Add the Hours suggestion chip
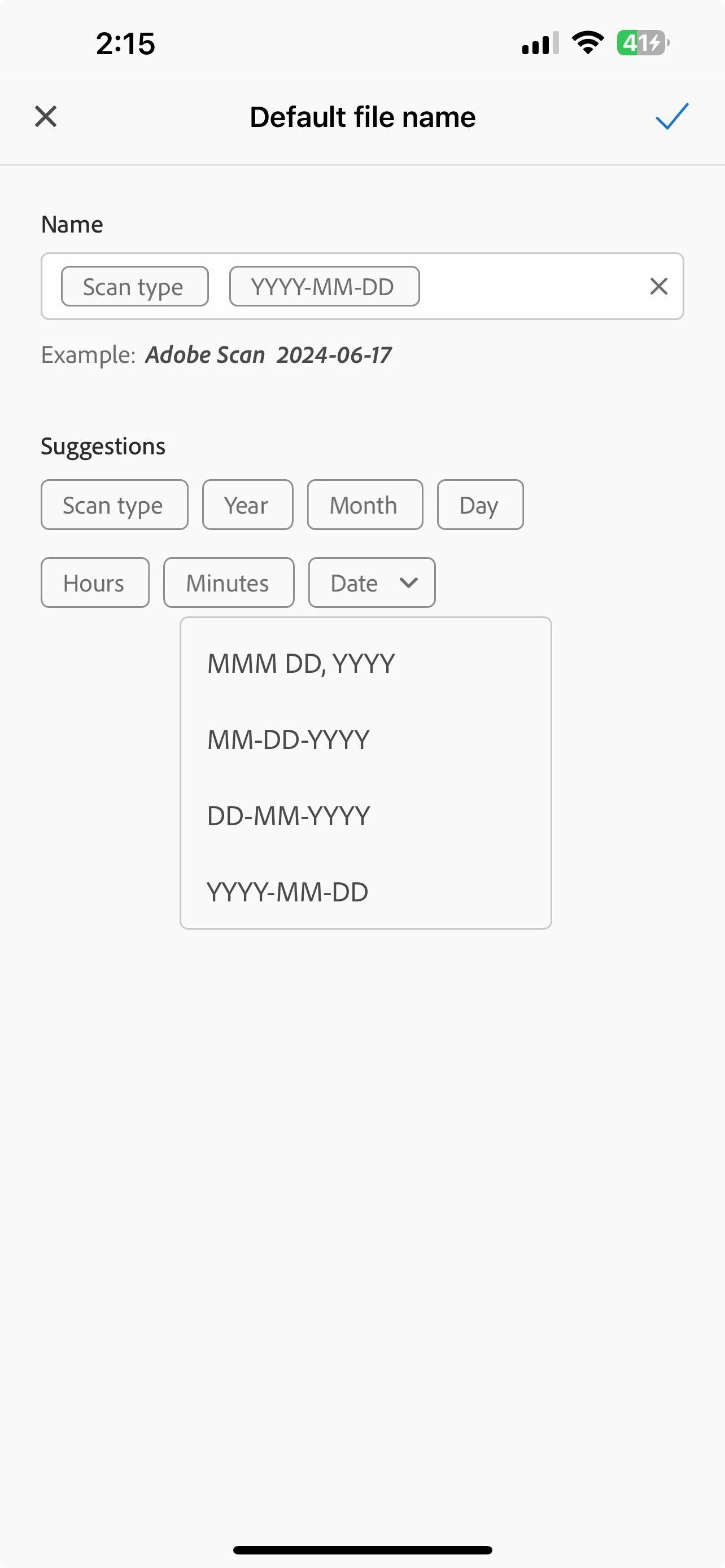Screen dimensions: 725x1568 pos(95,583)
